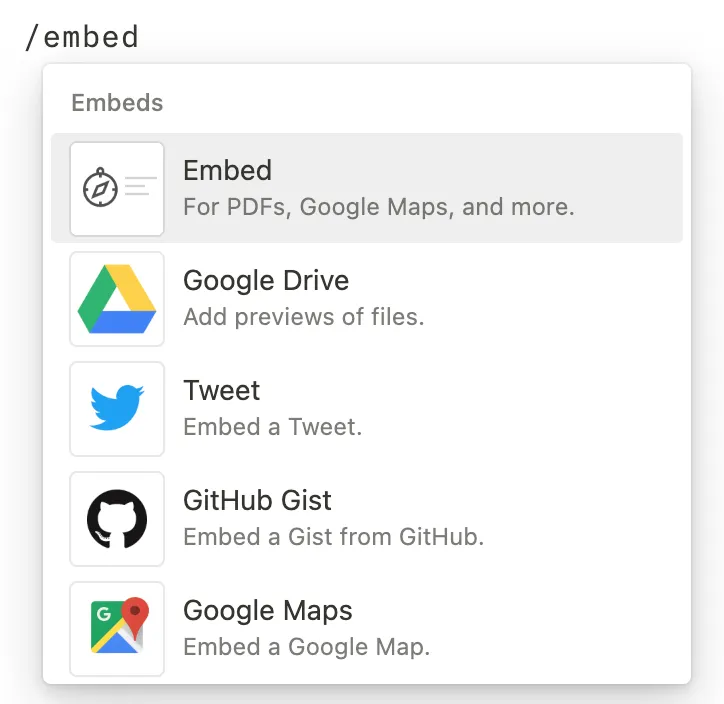The image size is (724, 704).
Task: Select GitHub Gist embed
Action: [x=366, y=518]
